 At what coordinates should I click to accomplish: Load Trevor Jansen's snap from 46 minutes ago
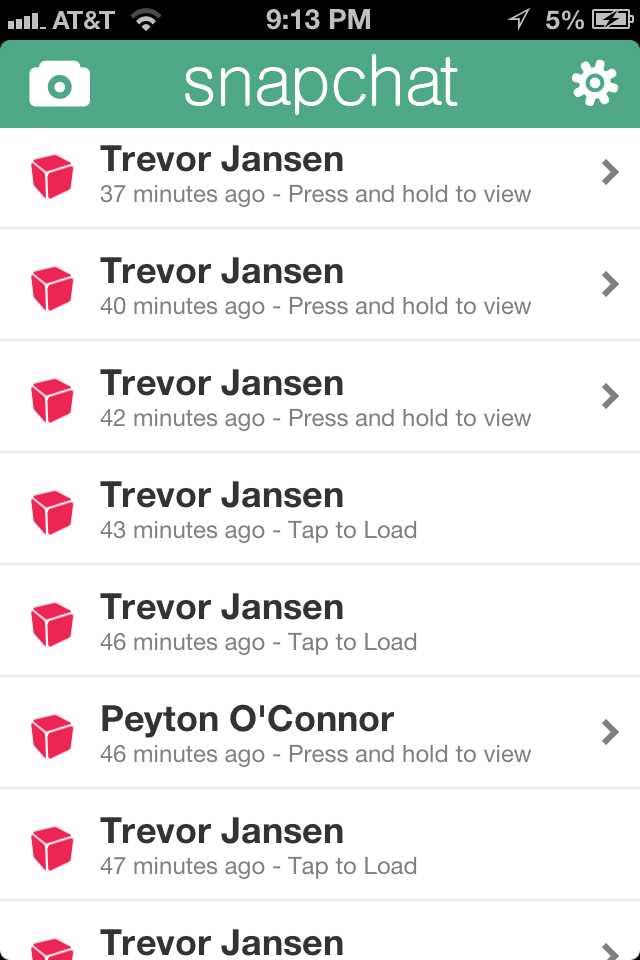pos(320,622)
